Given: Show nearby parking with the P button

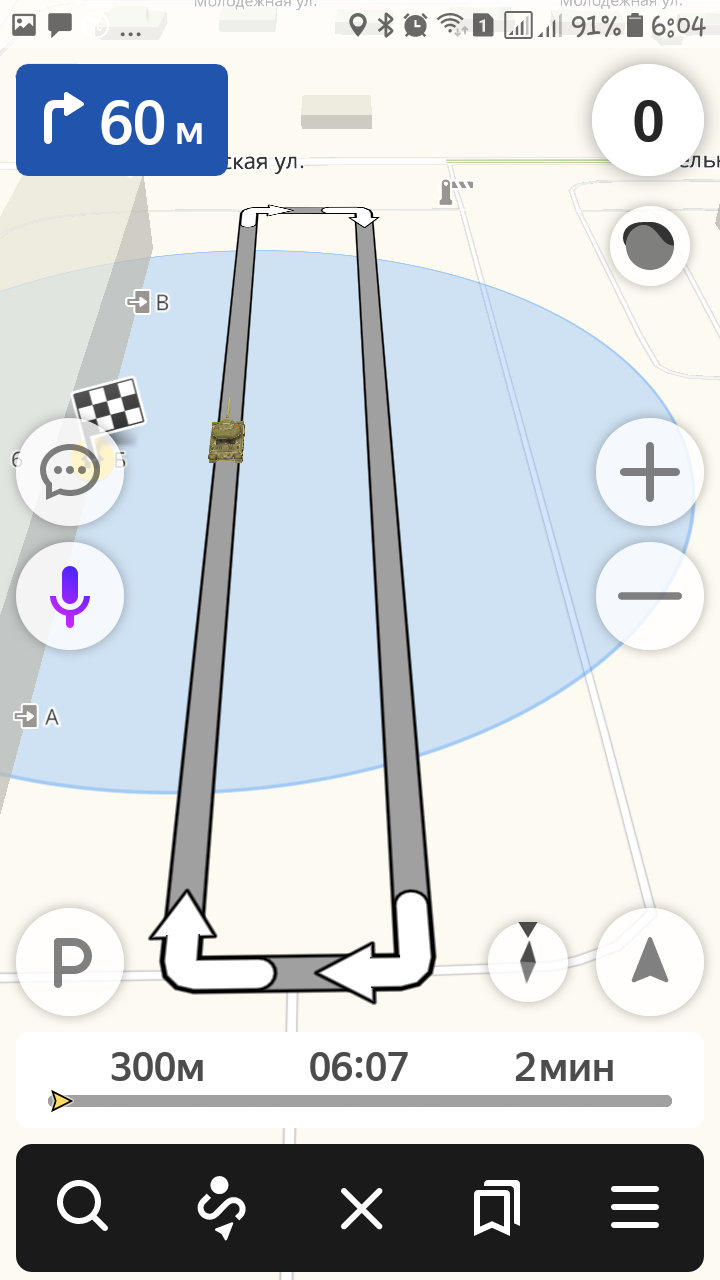Looking at the screenshot, I should 70,962.
